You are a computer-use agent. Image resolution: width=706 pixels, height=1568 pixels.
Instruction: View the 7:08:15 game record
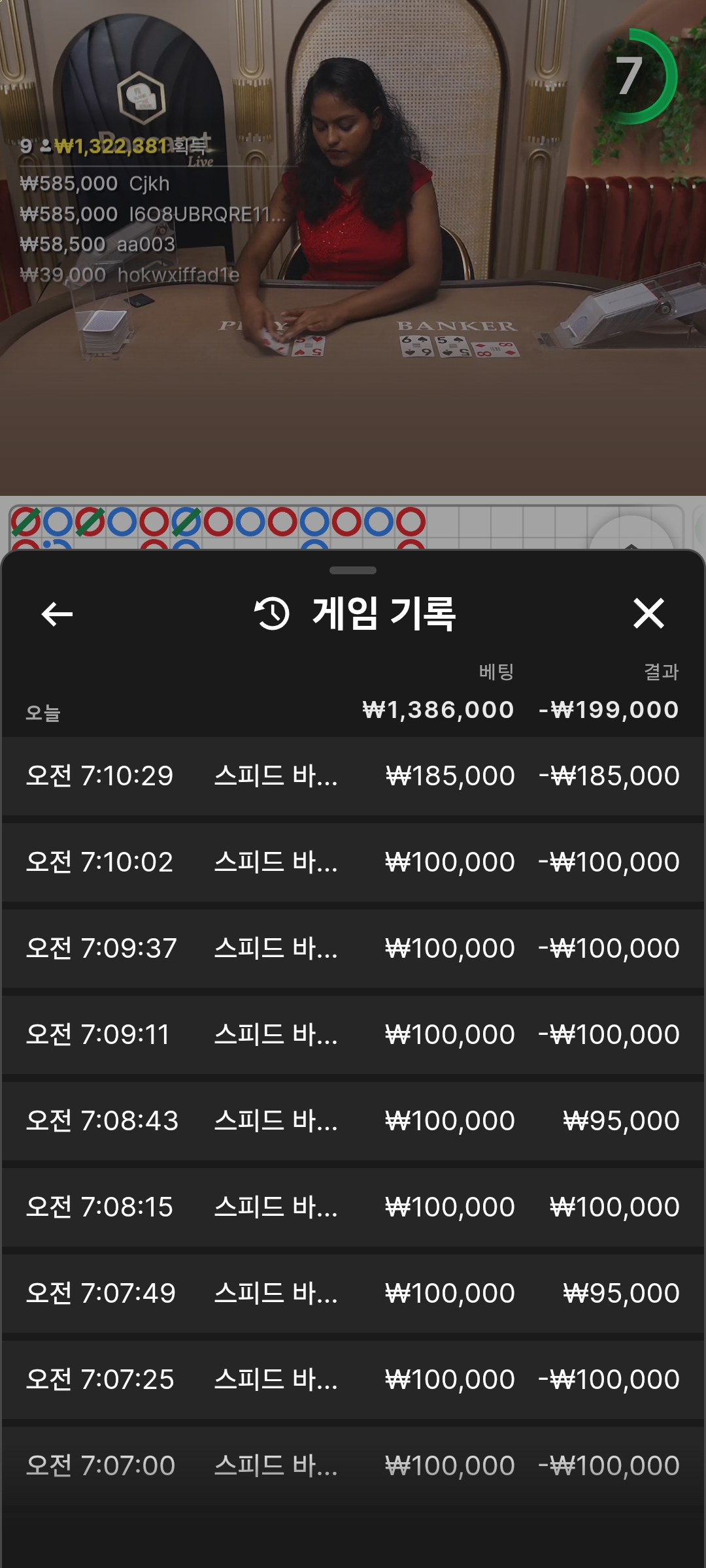353,1207
